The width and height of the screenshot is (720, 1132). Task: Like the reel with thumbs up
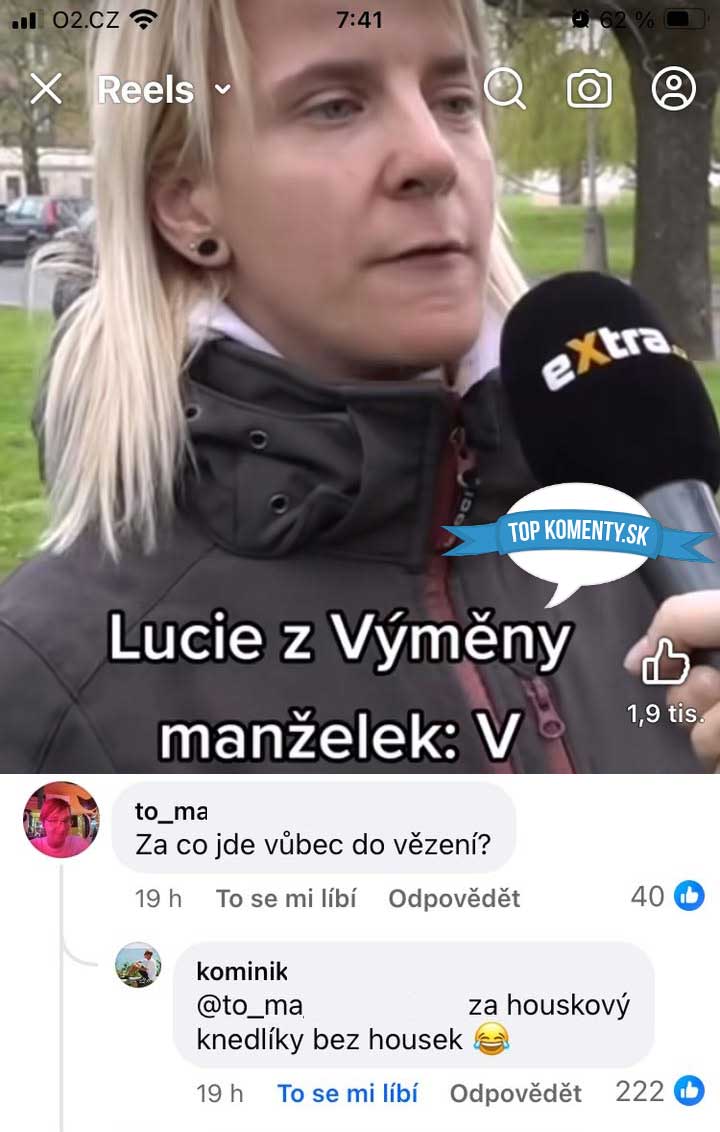tap(666, 664)
